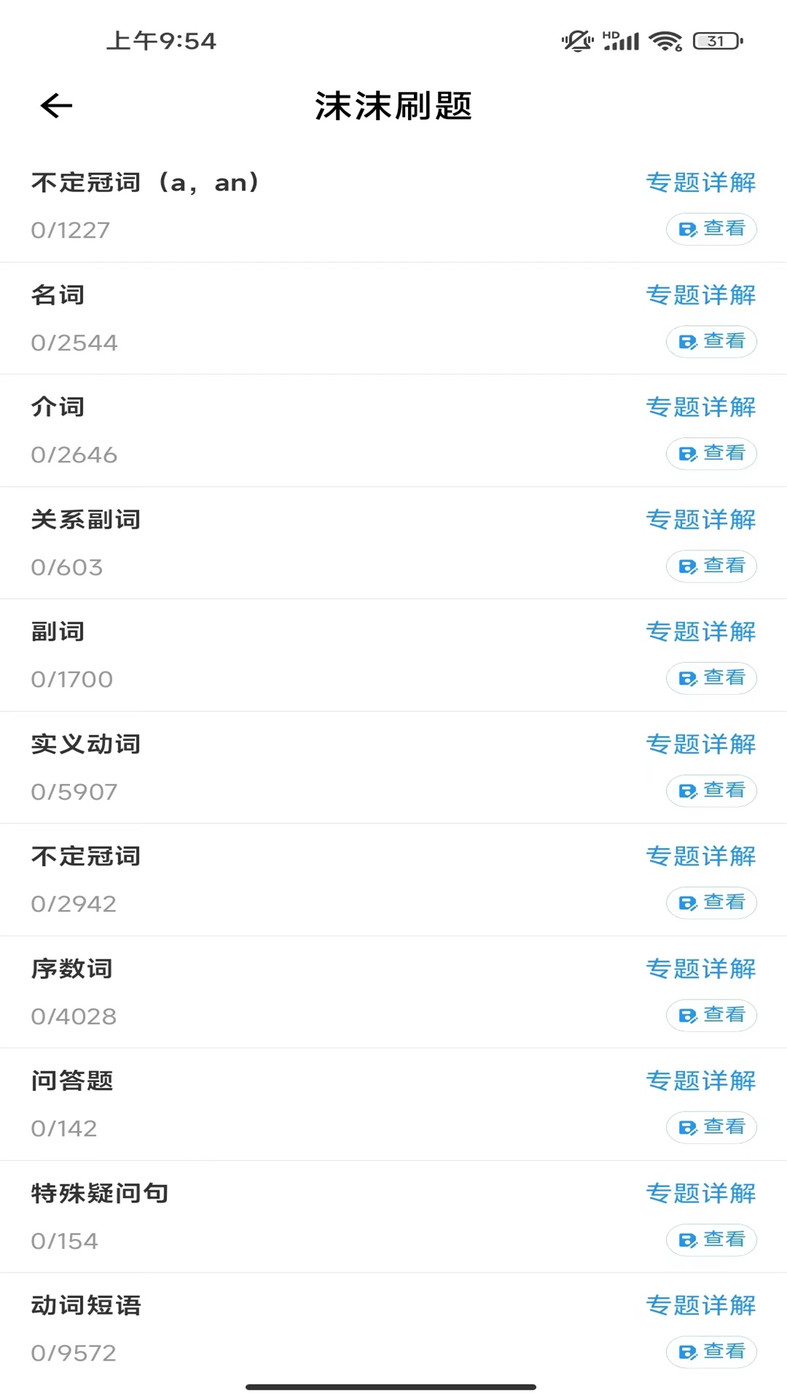Screen dimensions: 787x1400
Task: Open 专题详解 for 特殊疑问句
Action: [700, 1193]
